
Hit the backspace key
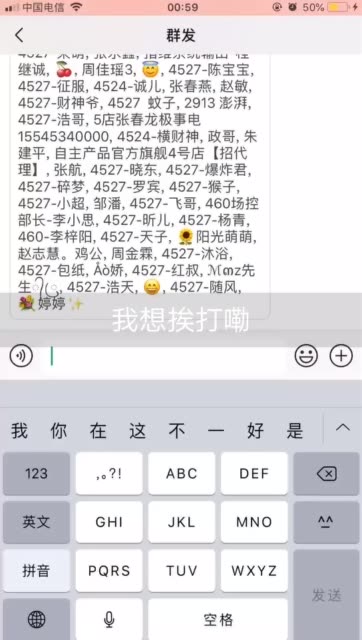(x=326, y=473)
